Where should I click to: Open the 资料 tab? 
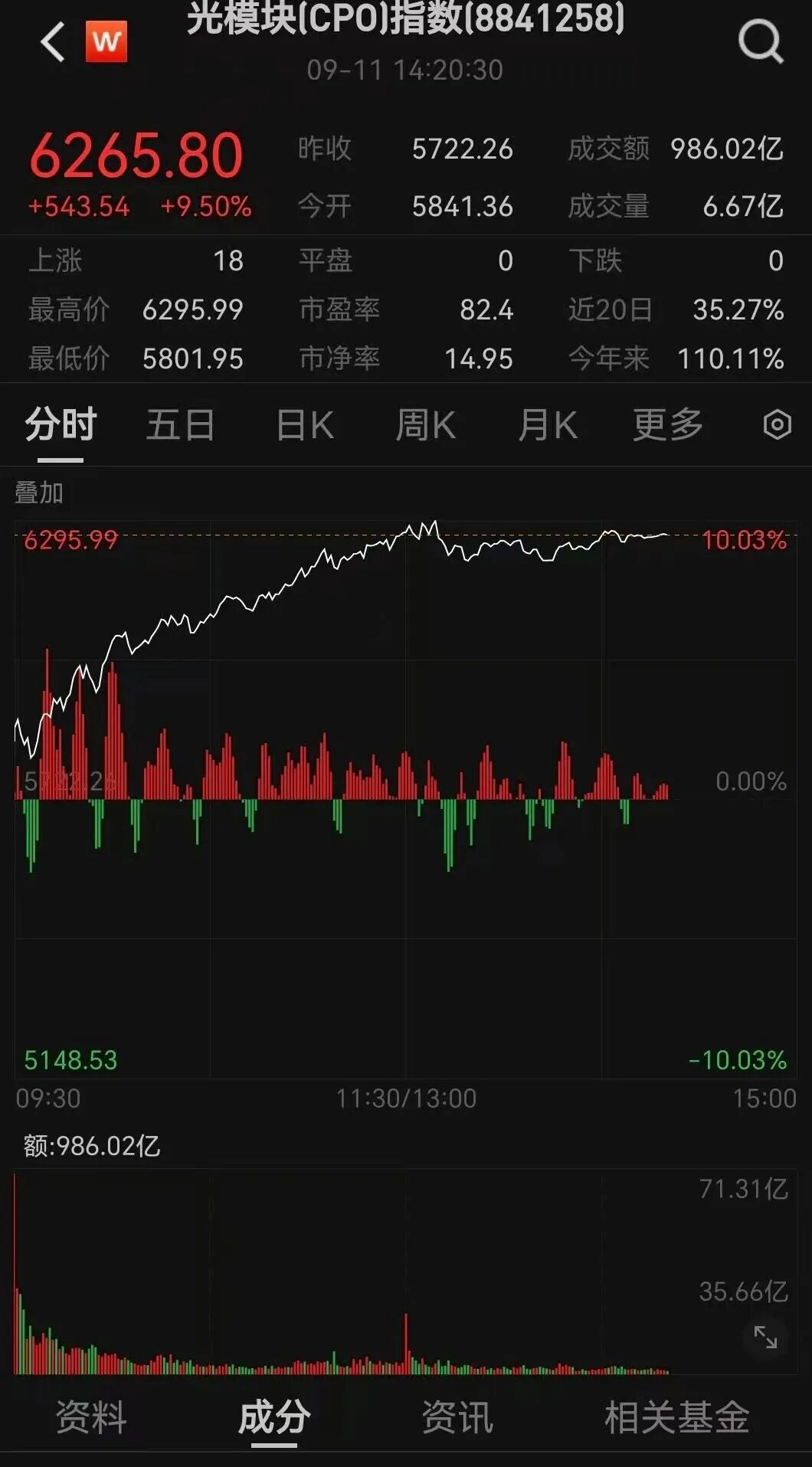pos(91,1416)
